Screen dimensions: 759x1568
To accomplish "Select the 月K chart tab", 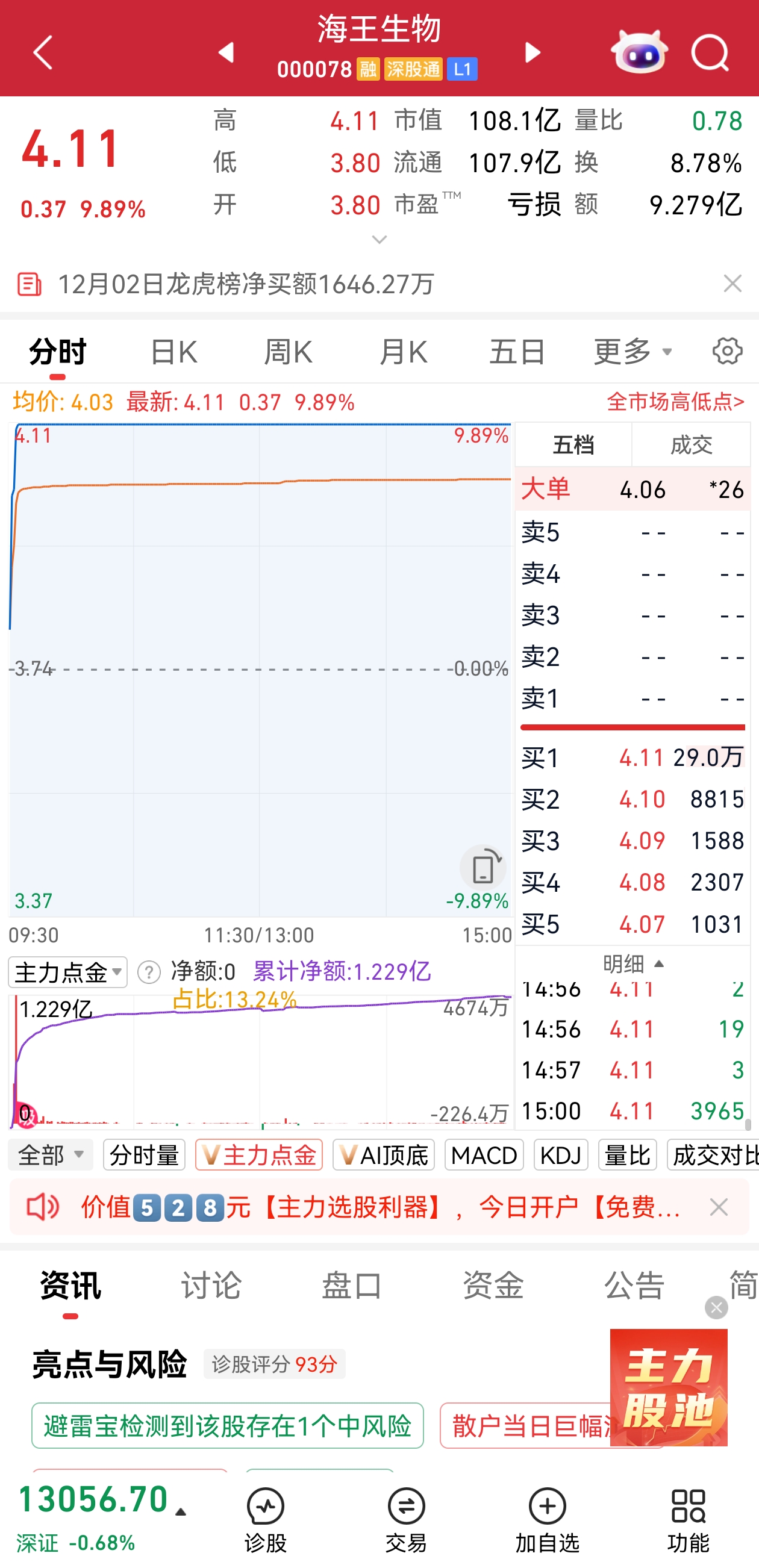I will (x=402, y=352).
